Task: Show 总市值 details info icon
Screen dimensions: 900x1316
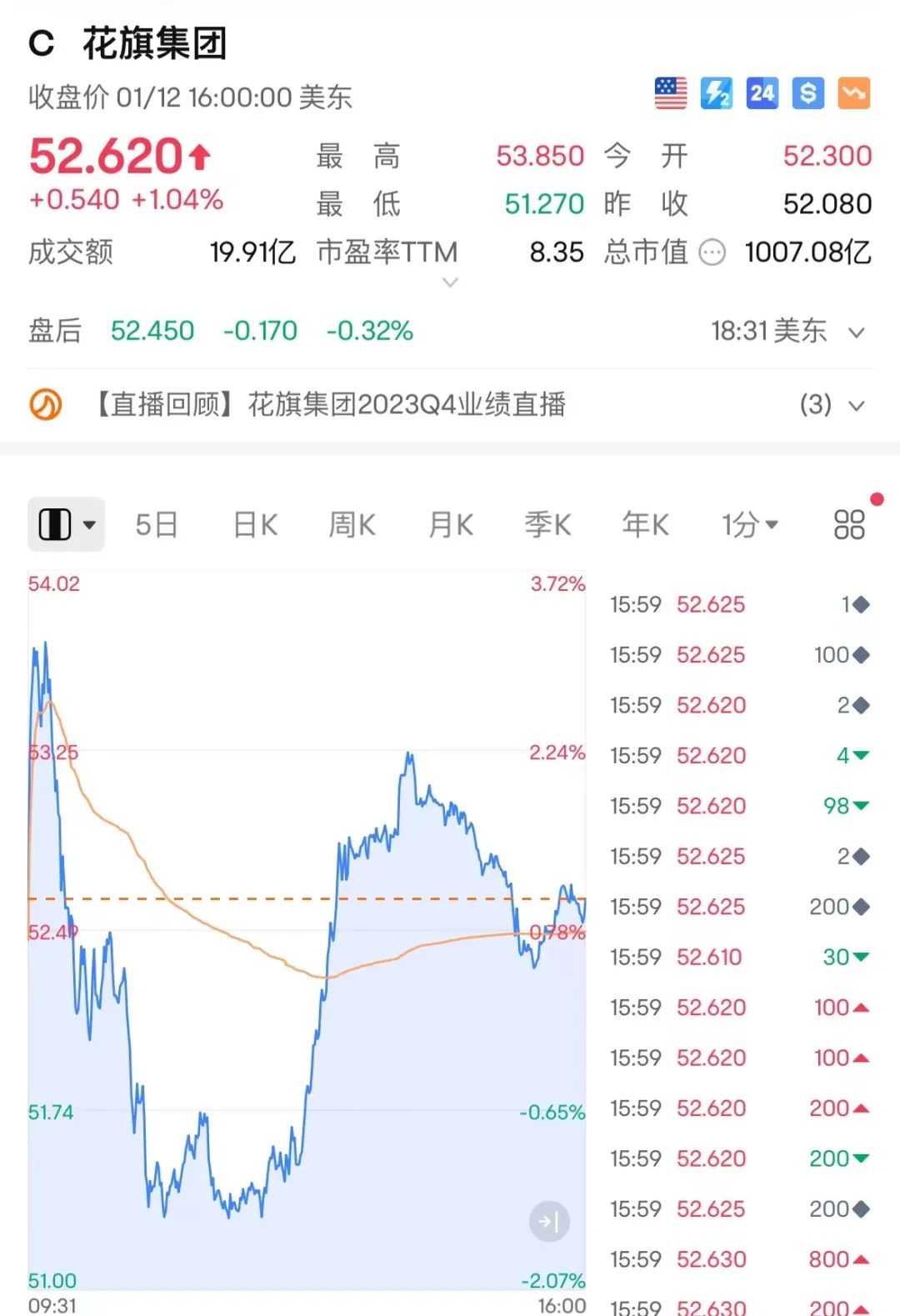Action: (x=712, y=253)
